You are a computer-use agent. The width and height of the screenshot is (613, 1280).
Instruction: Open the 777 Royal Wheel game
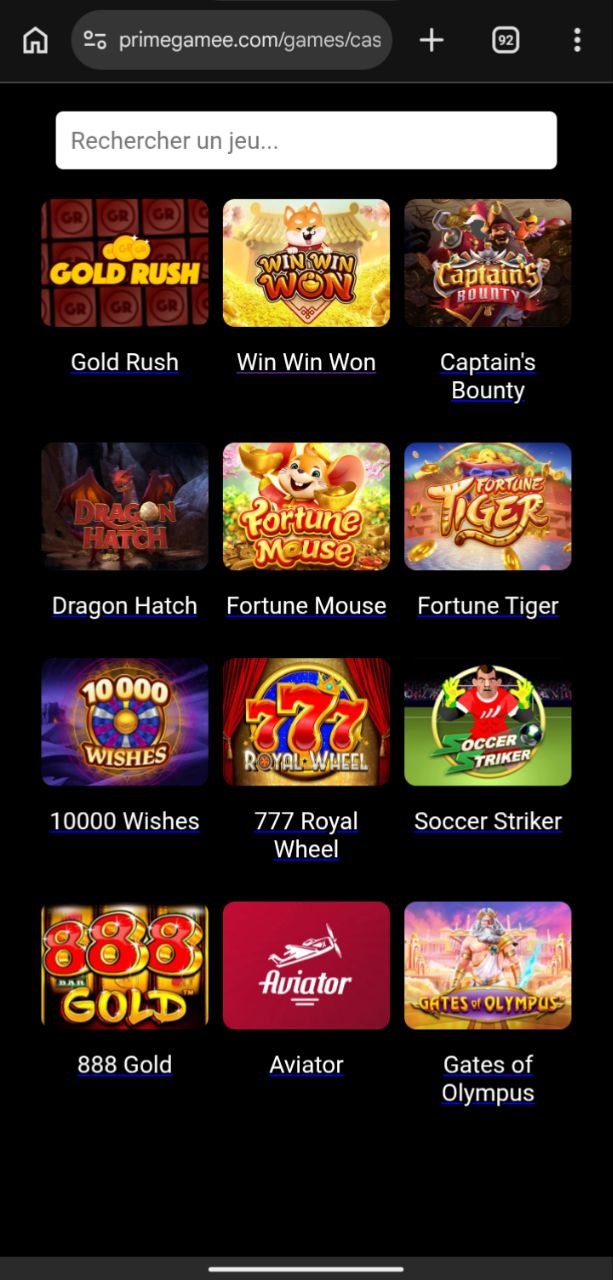click(306, 722)
